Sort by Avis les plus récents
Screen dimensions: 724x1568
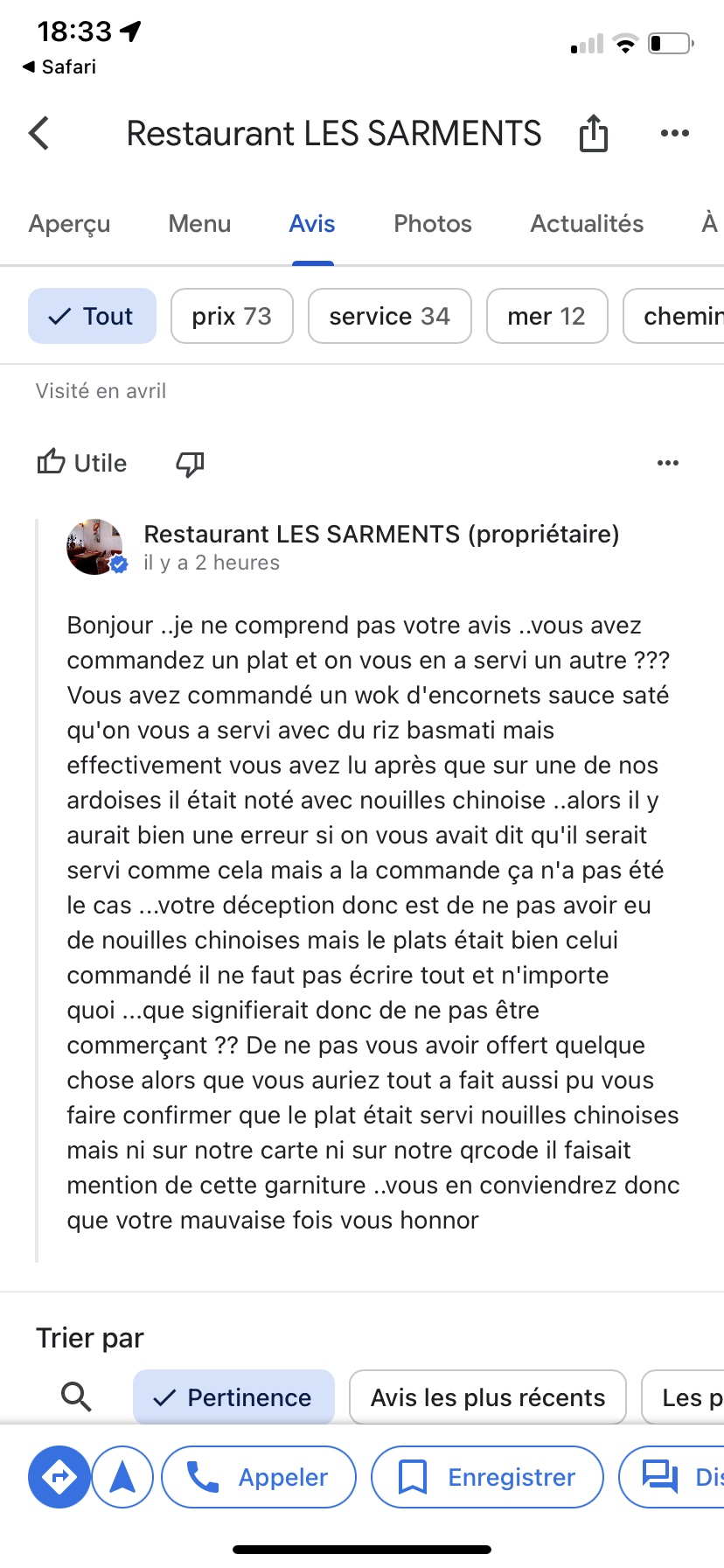coord(487,1397)
